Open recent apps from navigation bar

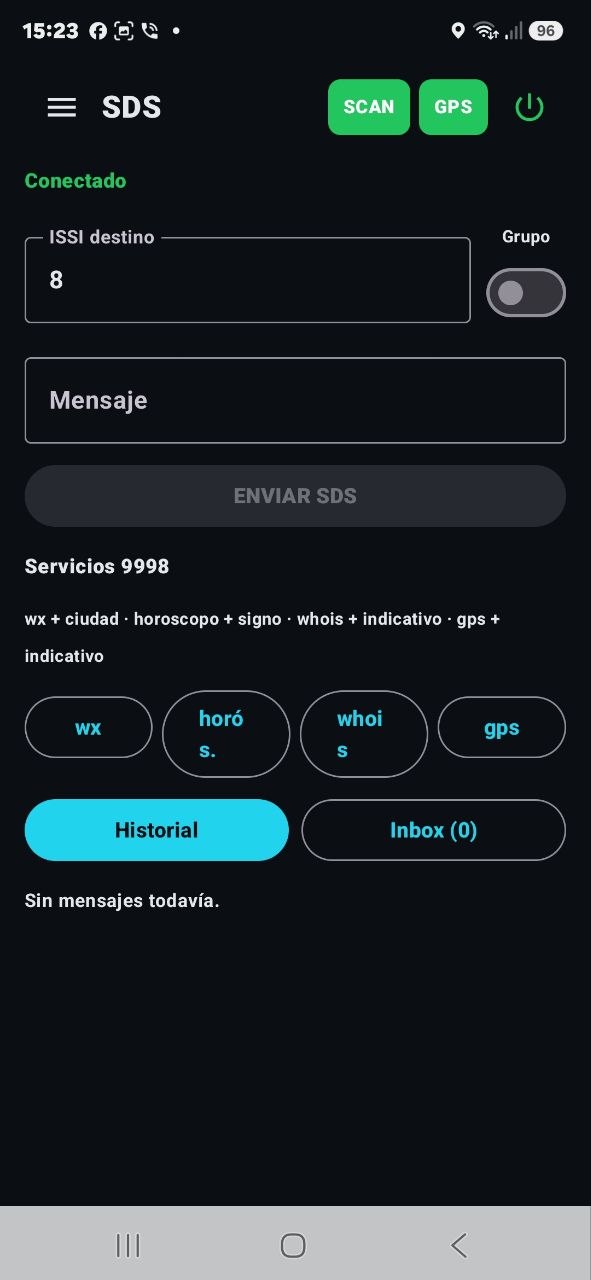click(128, 1245)
